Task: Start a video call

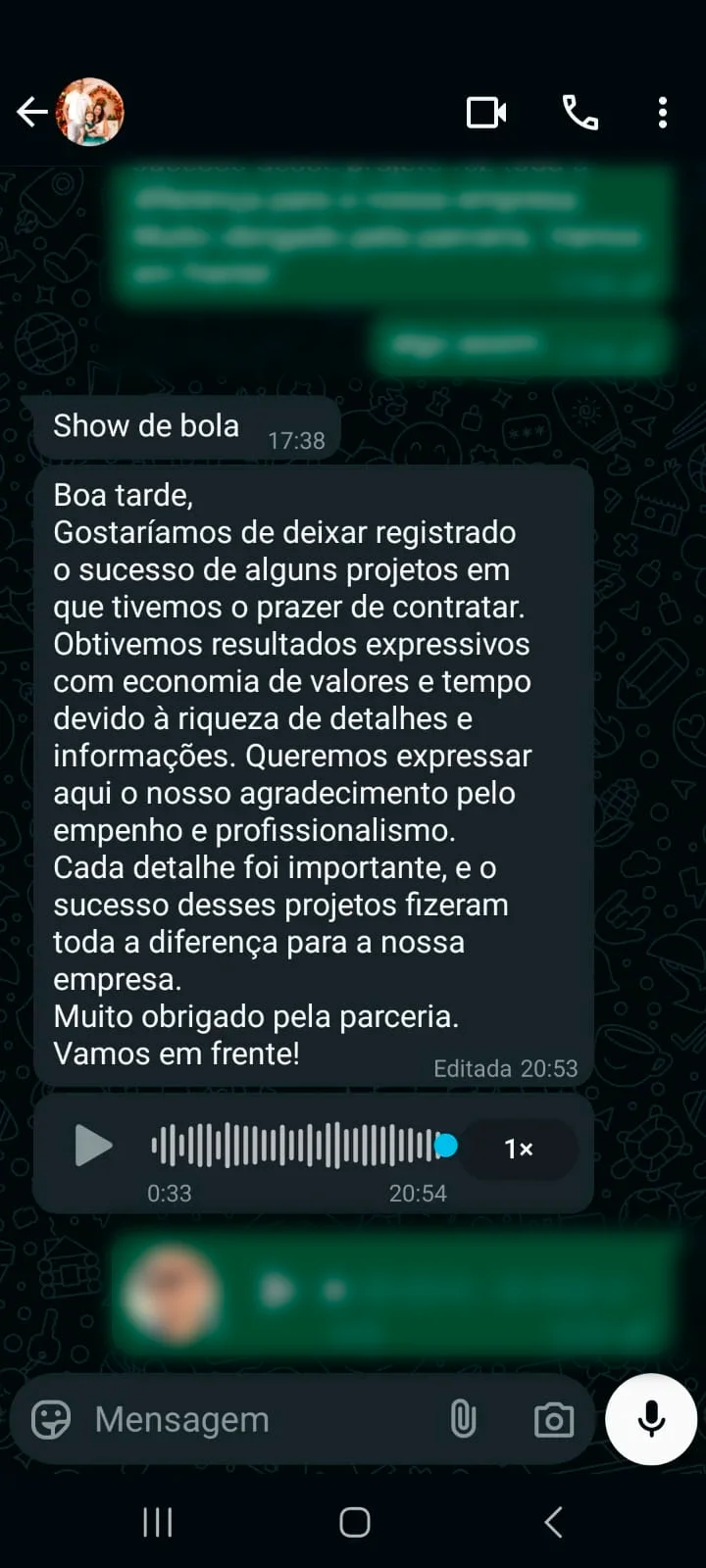Action: tap(487, 112)
